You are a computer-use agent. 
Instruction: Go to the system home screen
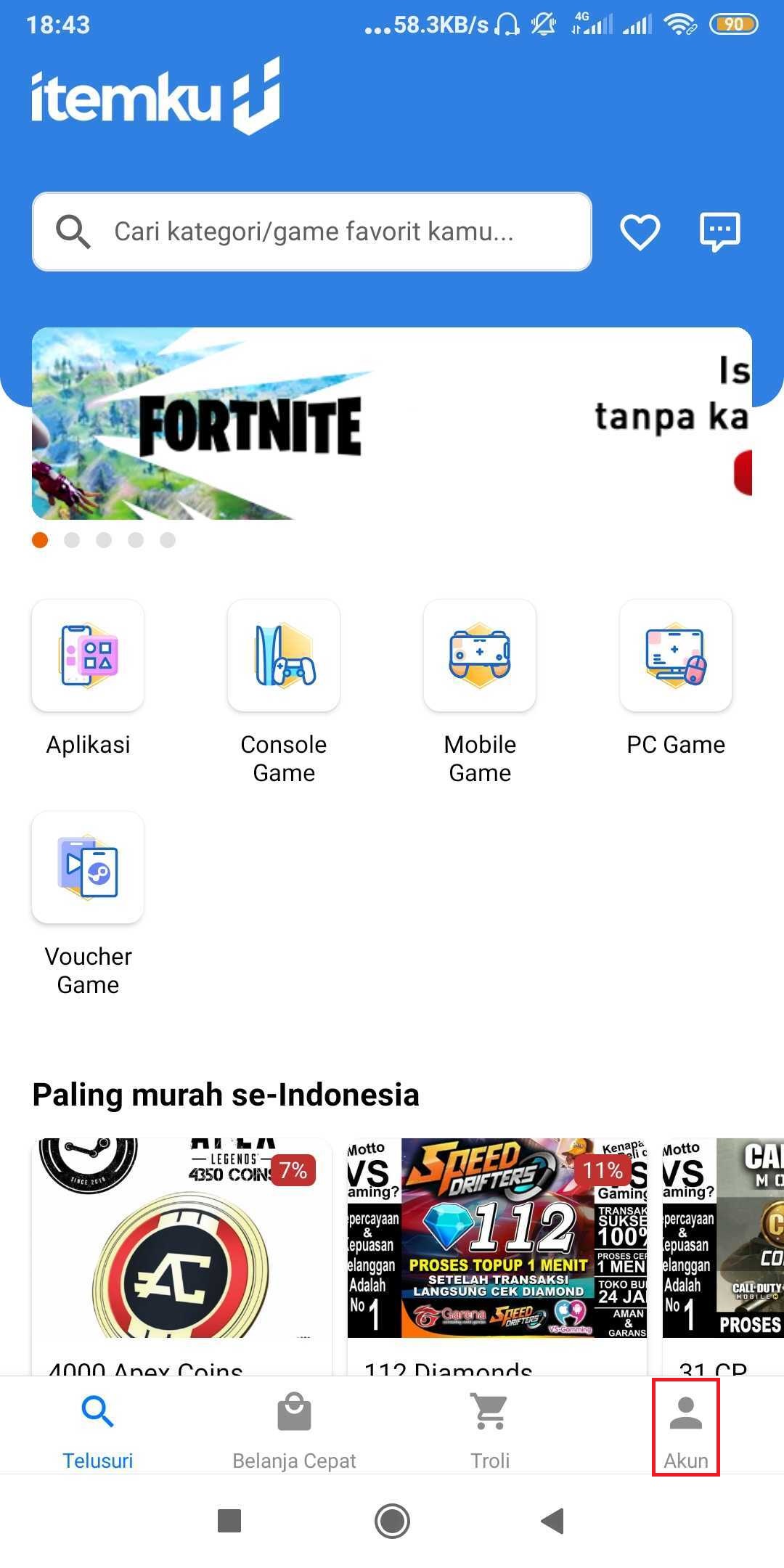coord(392,1520)
